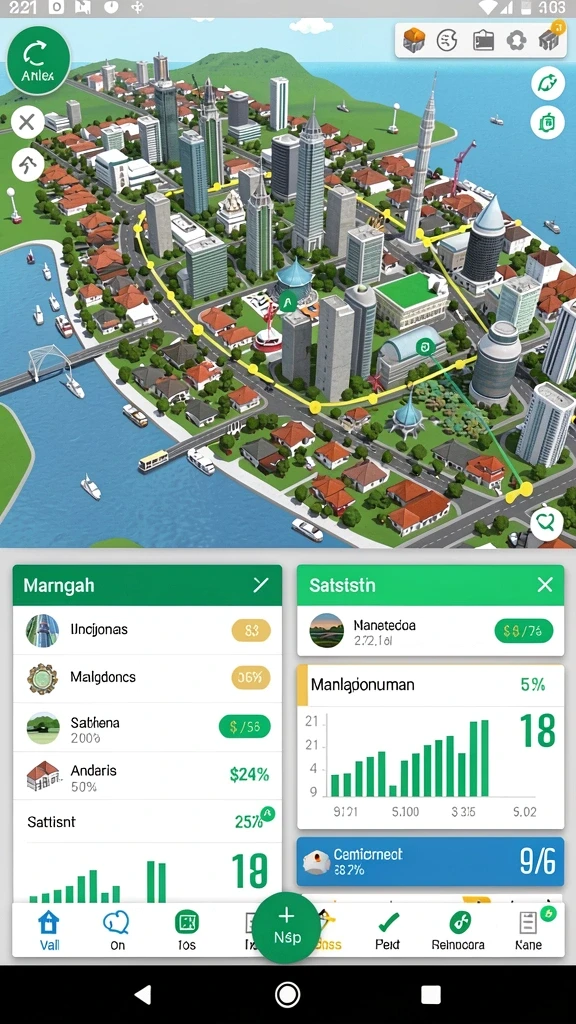Tap the orange building icon in toolbar
The height and width of the screenshot is (1024, 576).
pyautogui.click(x=414, y=41)
